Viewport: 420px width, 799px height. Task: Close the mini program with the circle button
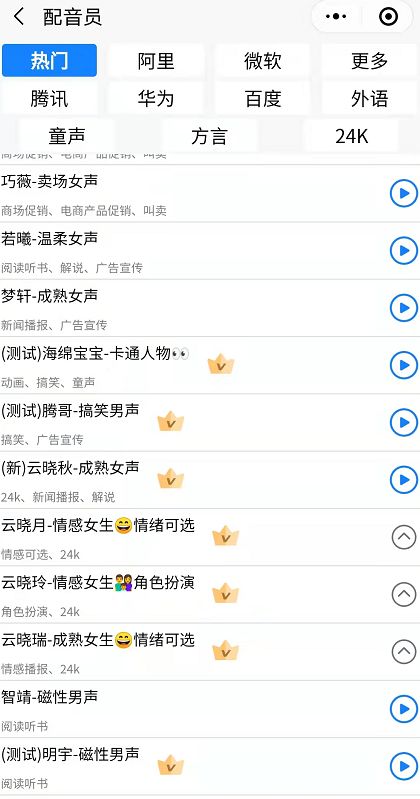click(388, 17)
